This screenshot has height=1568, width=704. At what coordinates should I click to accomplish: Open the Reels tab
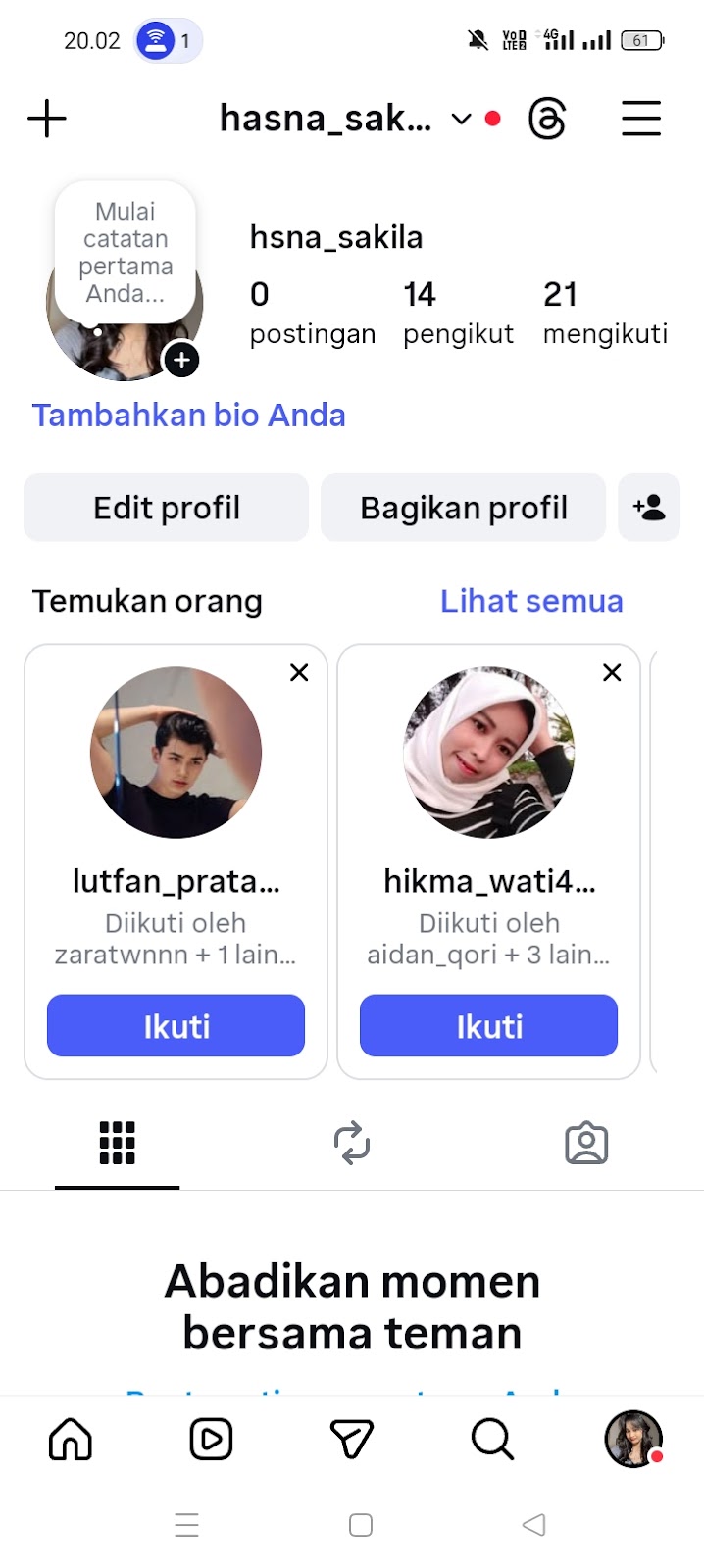click(211, 1440)
